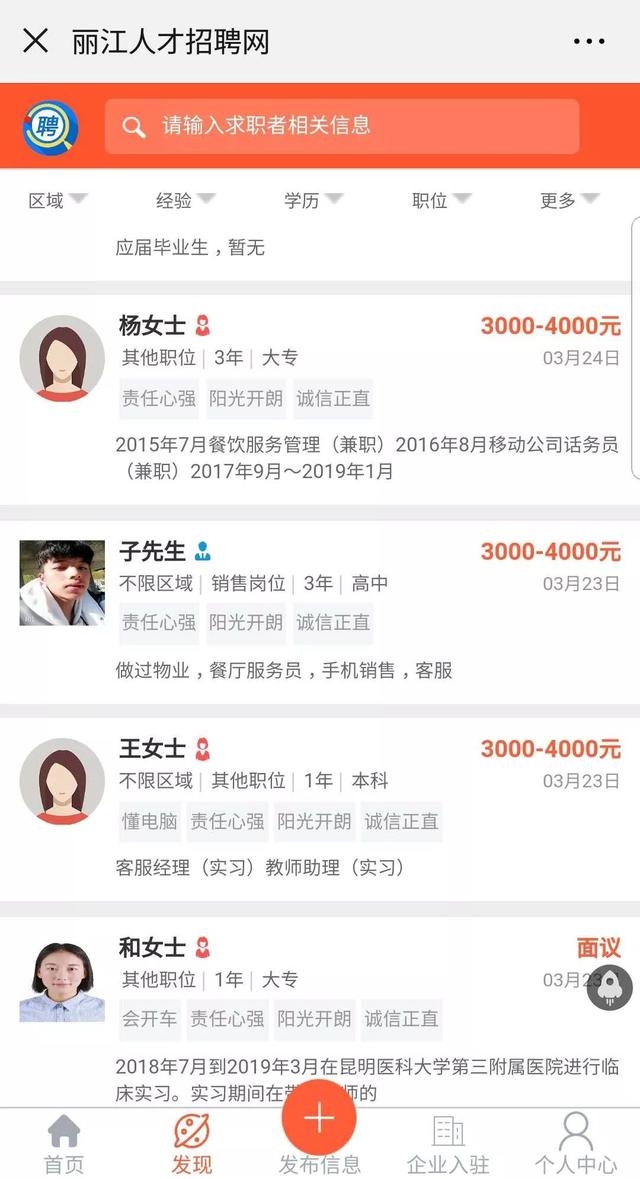The height and width of the screenshot is (1179, 640).
Task: Expand the 职位 filter dropdown
Action: coord(441,200)
